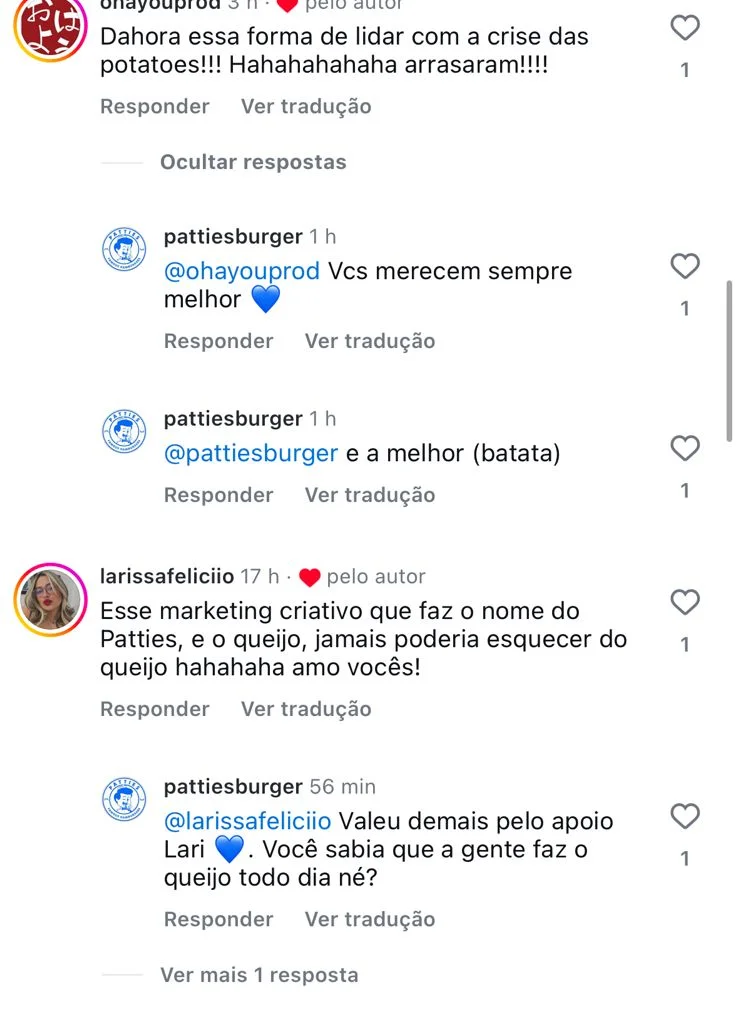Open ohayouprod's profile avatar
The image size is (738, 1024).
click(48, 28)
